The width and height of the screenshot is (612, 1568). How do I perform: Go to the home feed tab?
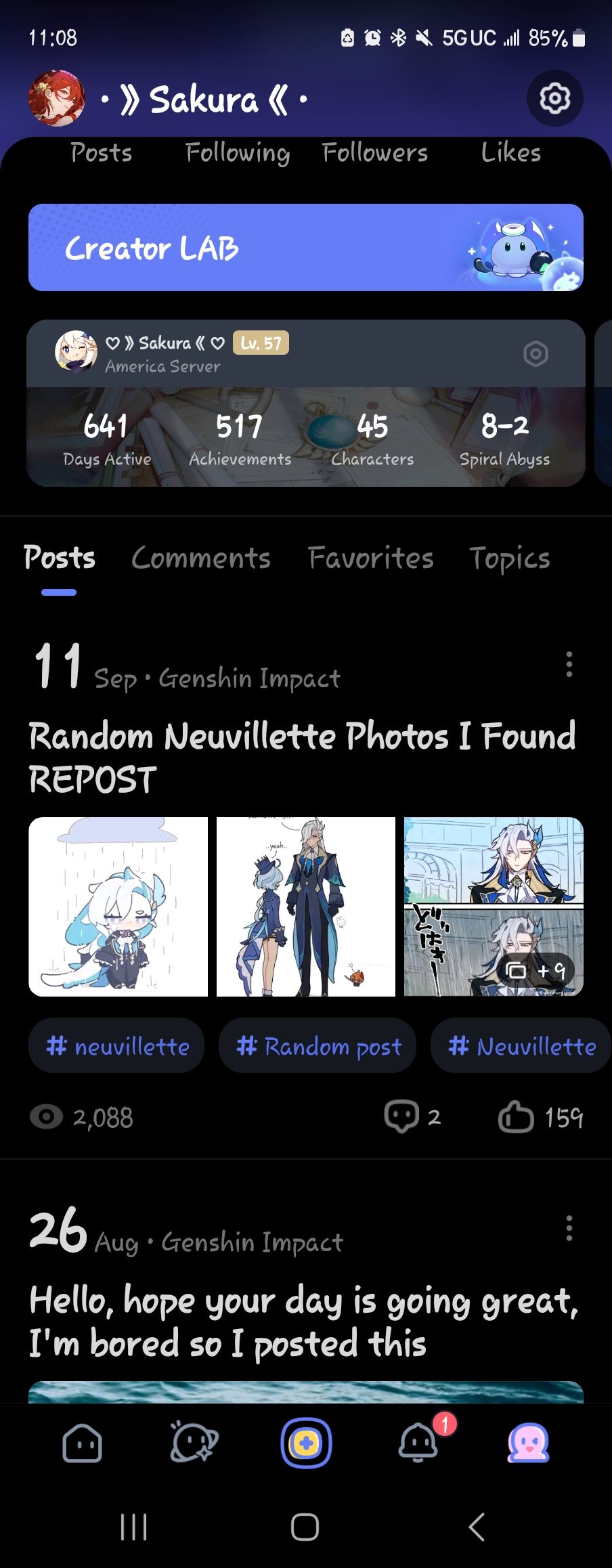[x=82, y=1443]
